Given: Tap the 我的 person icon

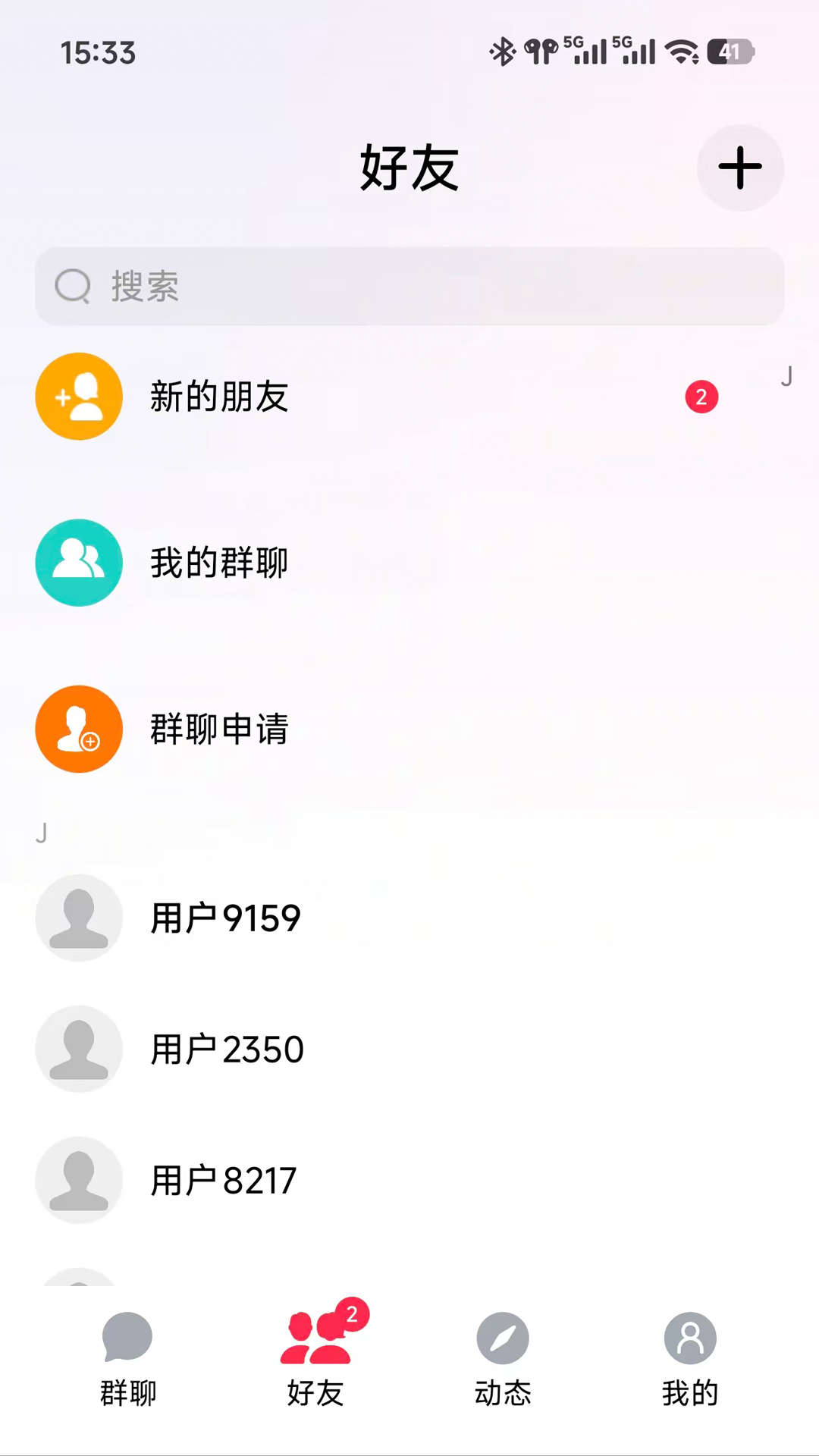Looking at the screenshot, I should [x=689, y=1338].
